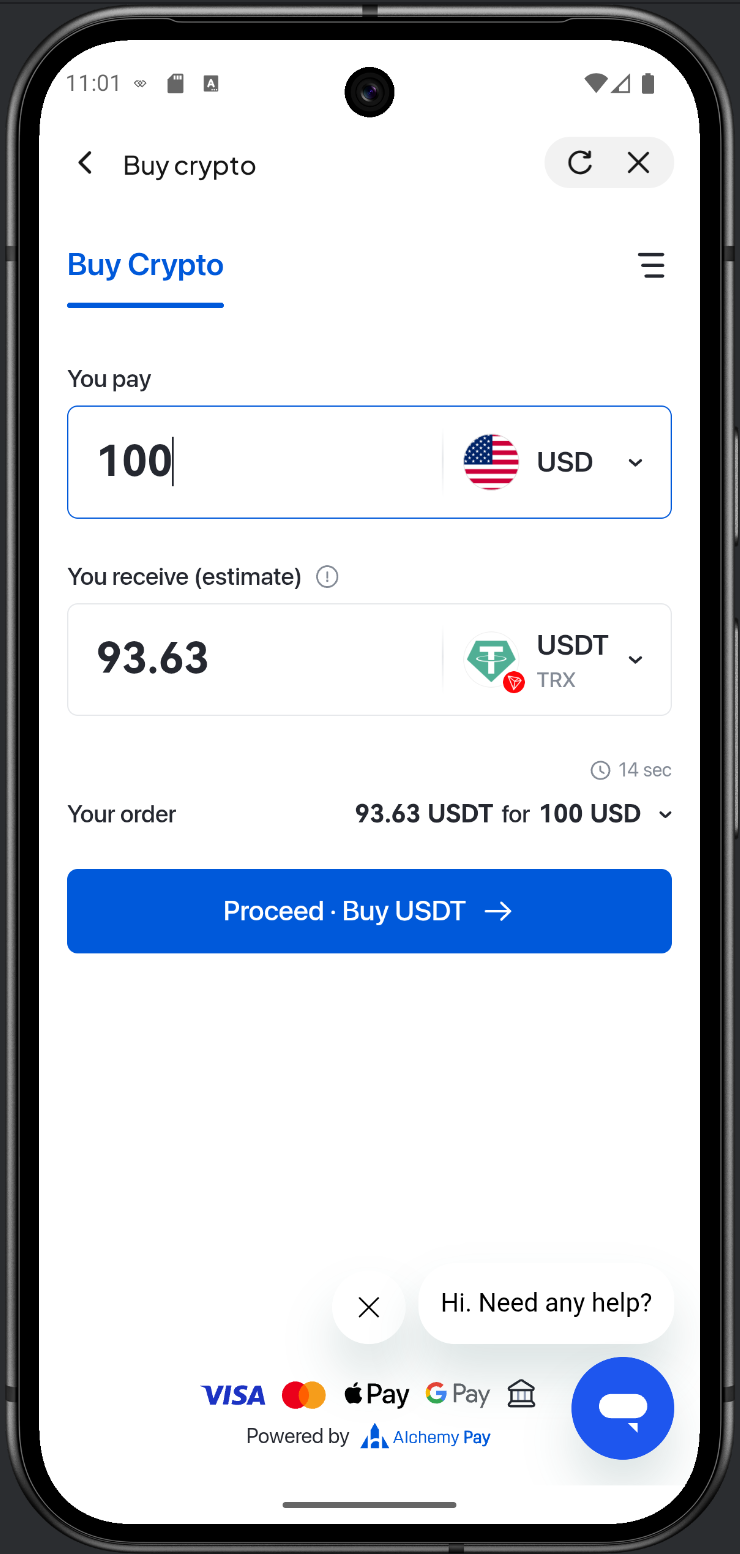The image size is (740, 1554).
Task: Open the support chat button
Action: 622,1407
